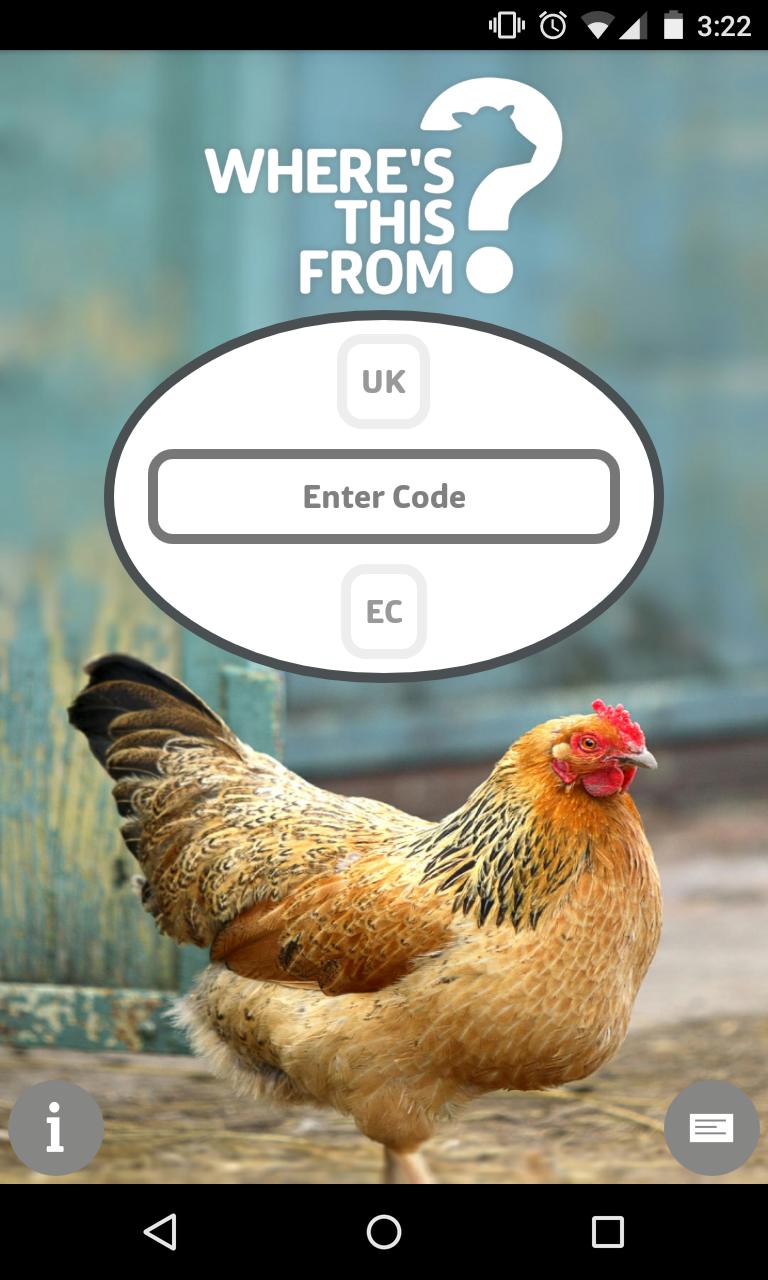Open the info button
768x1280 pixels.
[56, 1128]
